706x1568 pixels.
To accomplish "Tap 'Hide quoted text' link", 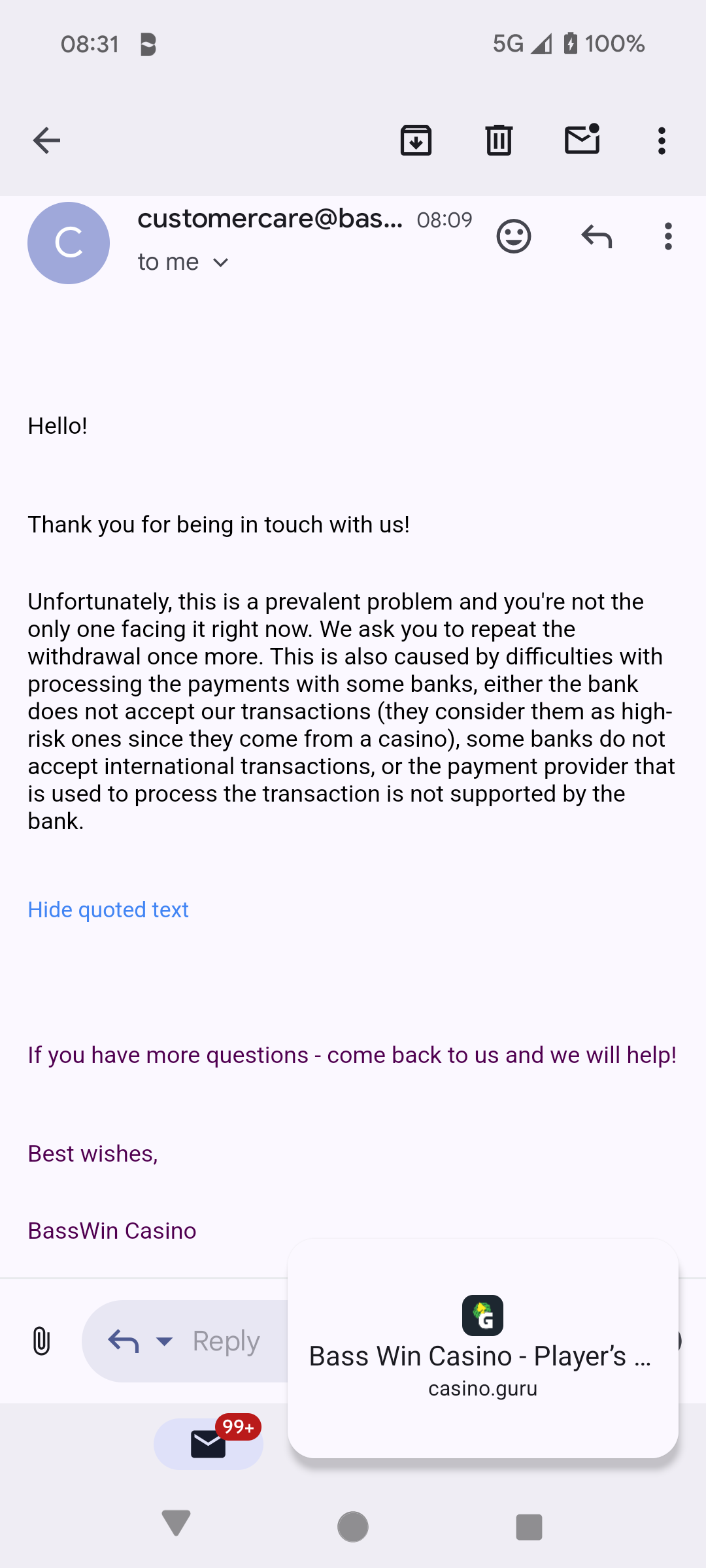I will [x=108, y=909].
